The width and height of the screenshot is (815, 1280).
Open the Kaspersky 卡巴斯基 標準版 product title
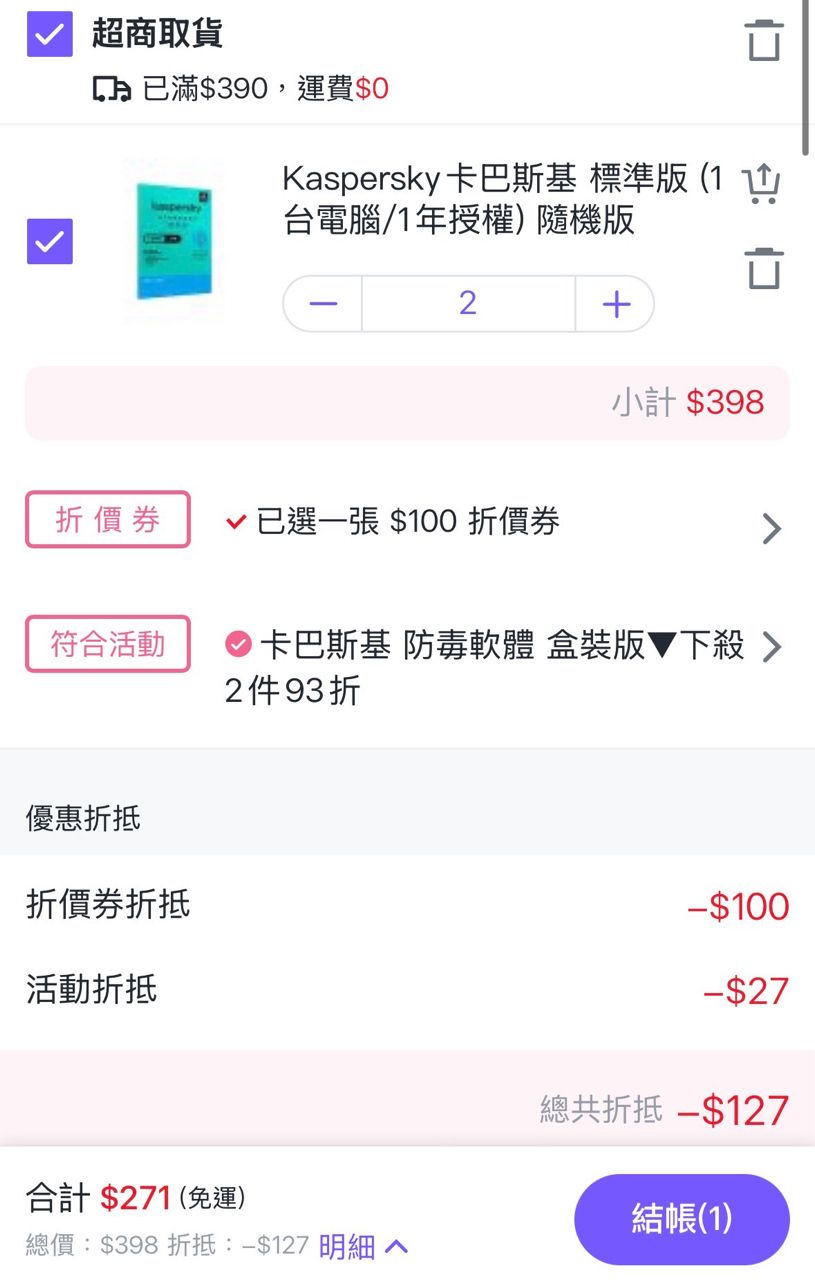point(502,199)
